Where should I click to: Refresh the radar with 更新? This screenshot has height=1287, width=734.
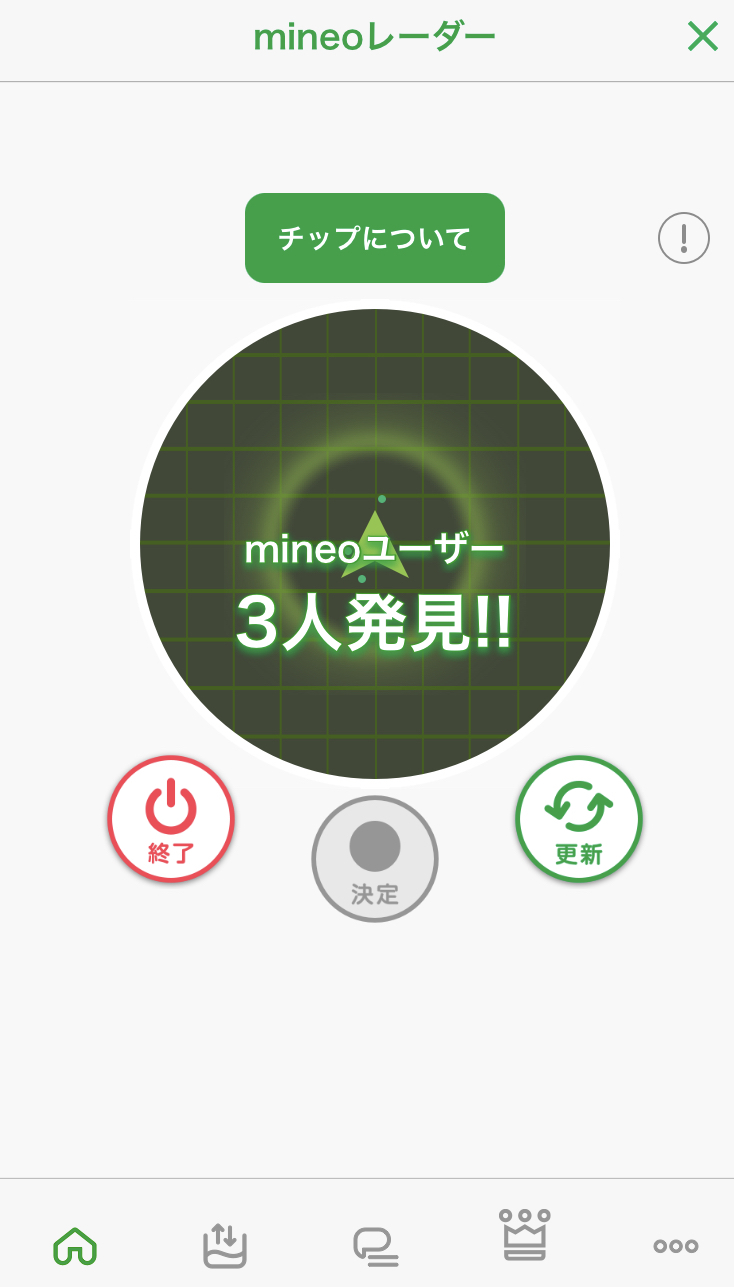(579, 819)
